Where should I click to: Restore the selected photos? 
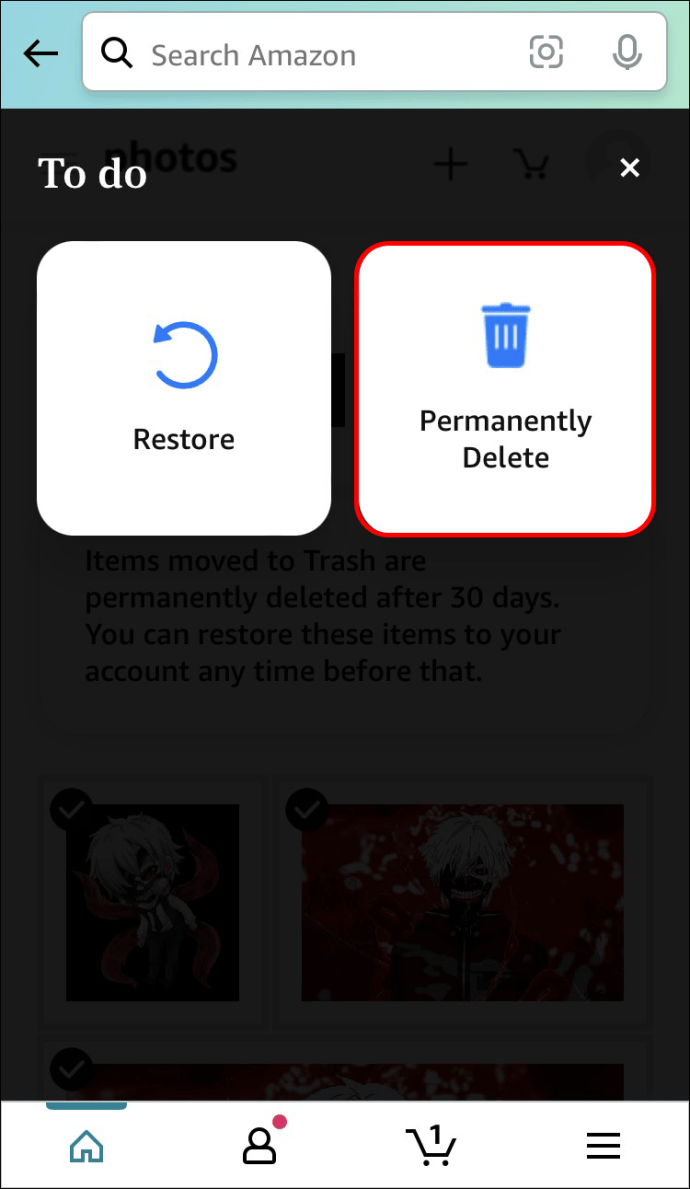click(x=184, y=388)
